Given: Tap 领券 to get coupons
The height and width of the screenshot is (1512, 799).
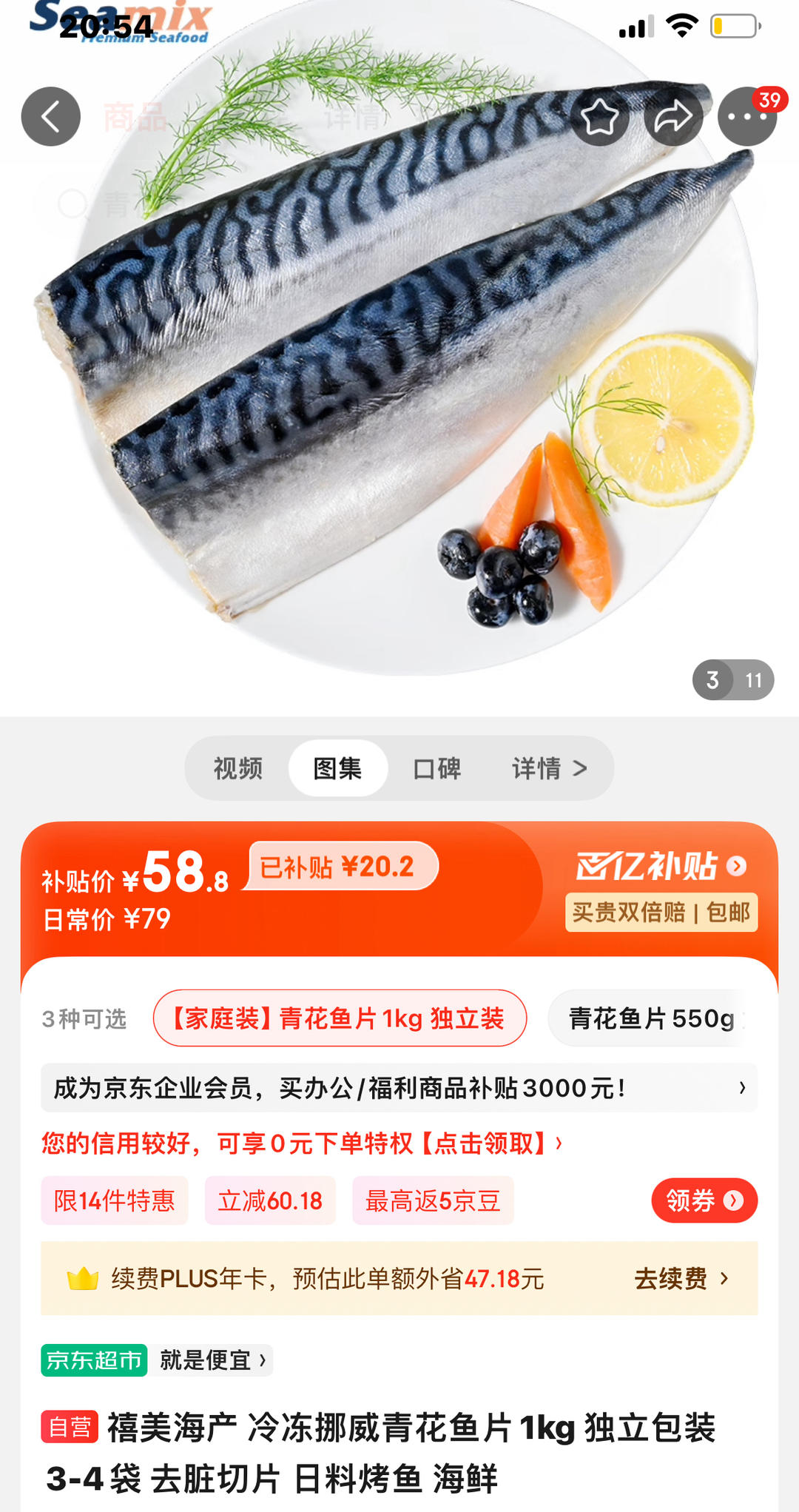Looking at the screenshot, I should tap(704, 1200).
